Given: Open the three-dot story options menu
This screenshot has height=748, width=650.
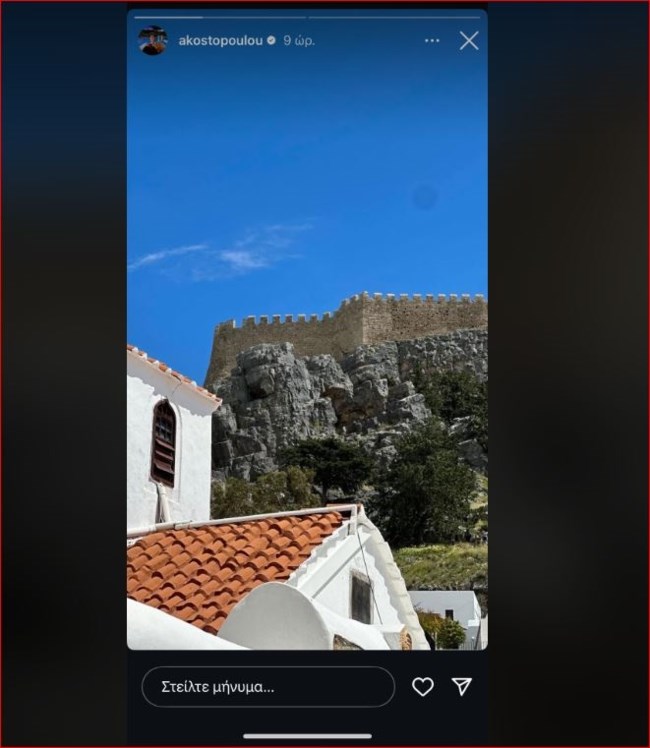Looking at the screenshot, I should tap(432, 41).
